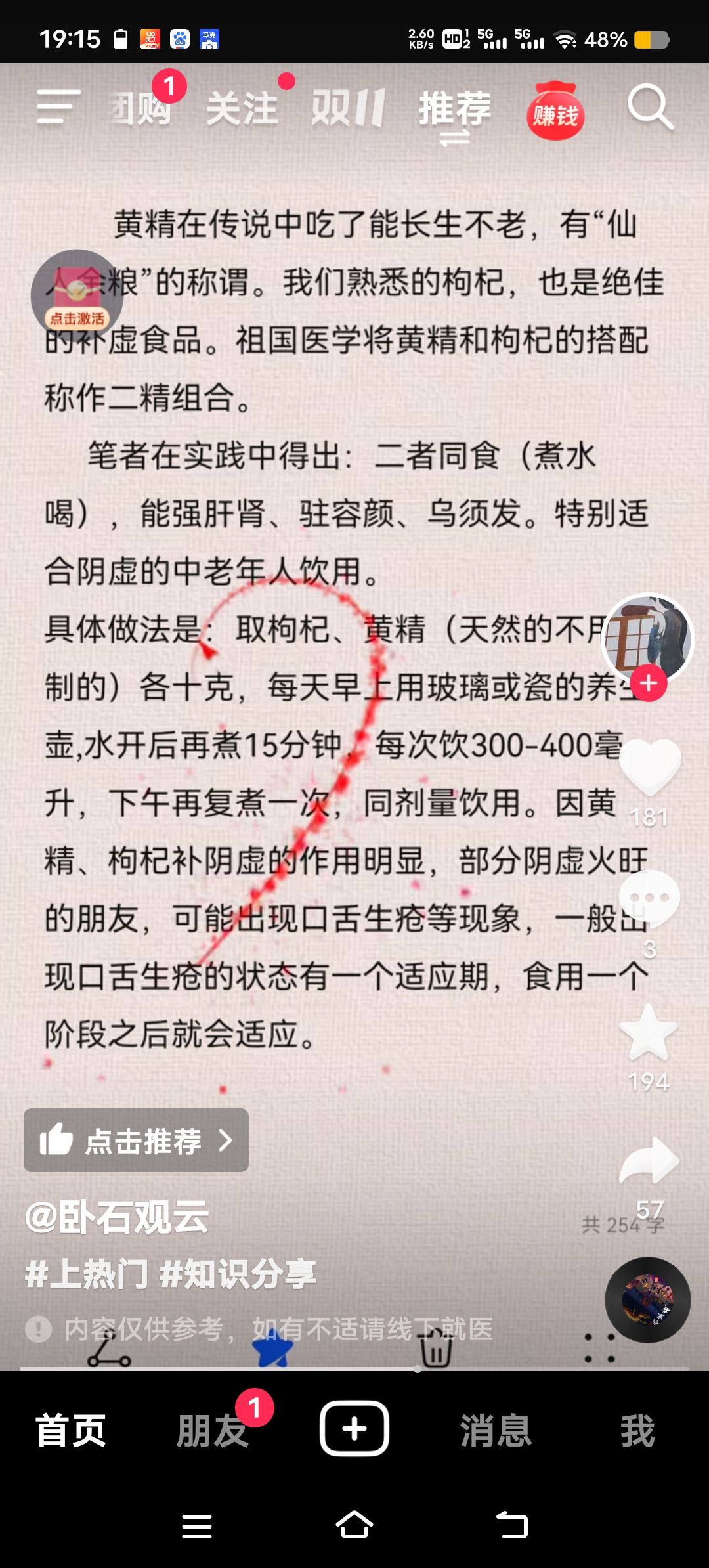
Task: Open the 双11 tab
Action: tap(348, 108)
